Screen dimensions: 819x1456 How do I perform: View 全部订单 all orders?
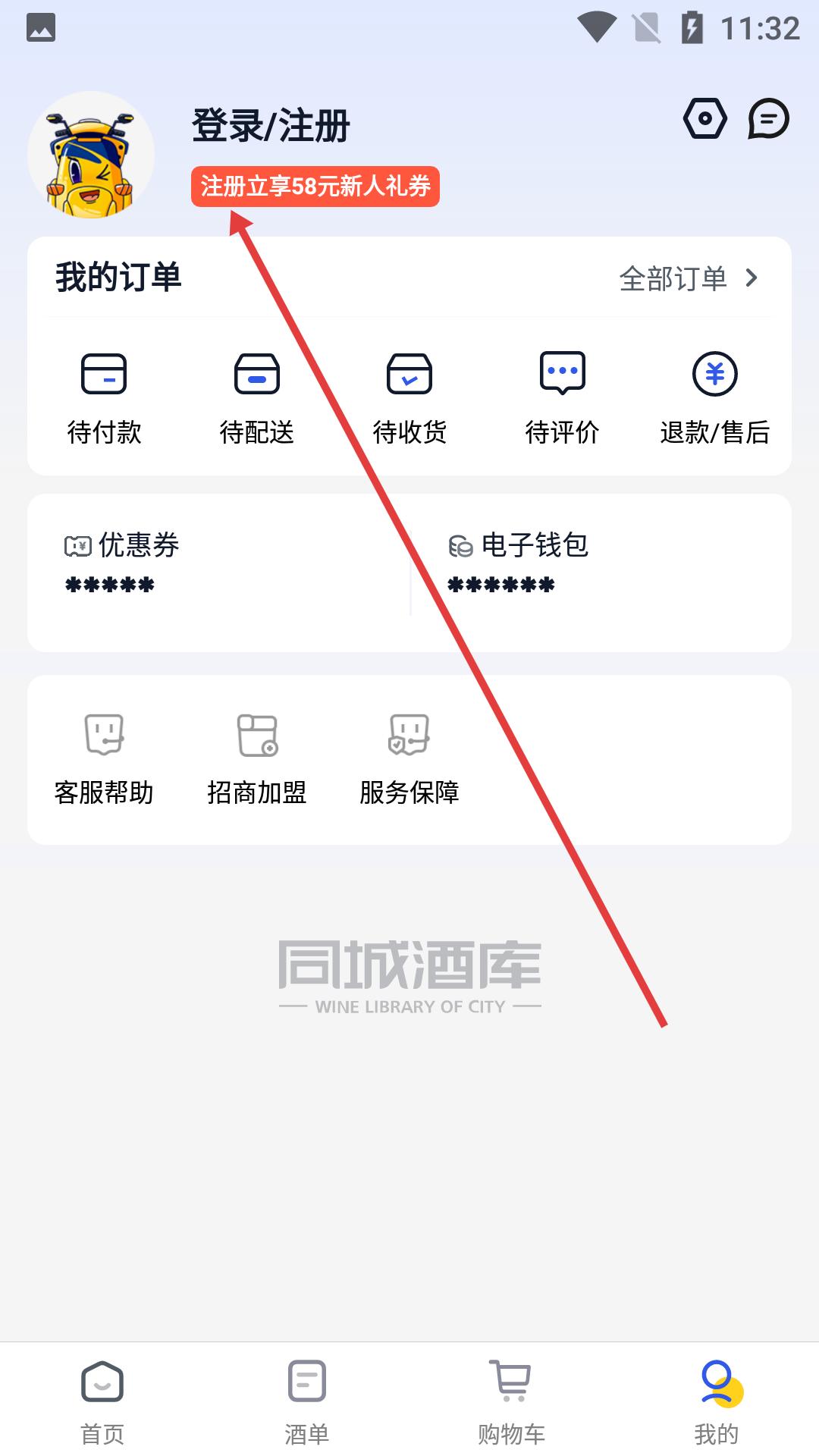click(x=689, y=278)
